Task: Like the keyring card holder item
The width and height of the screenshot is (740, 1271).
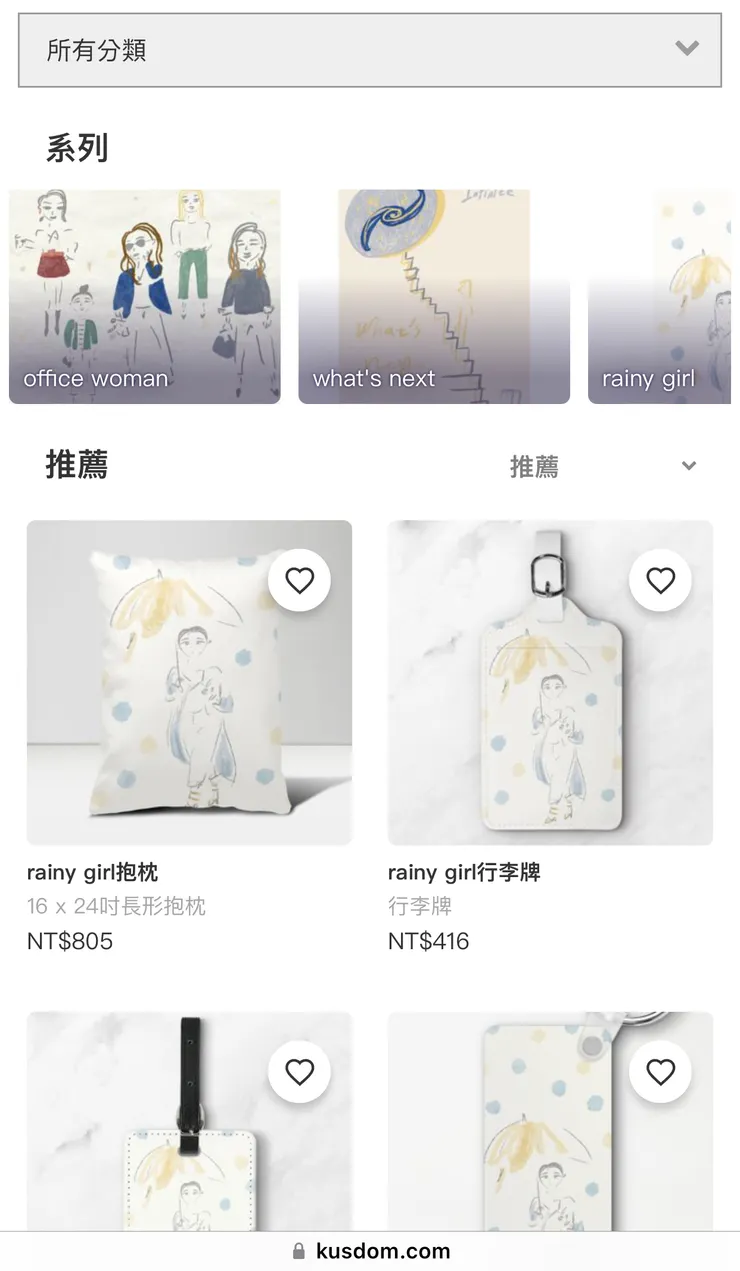Action: [660, 1072]
